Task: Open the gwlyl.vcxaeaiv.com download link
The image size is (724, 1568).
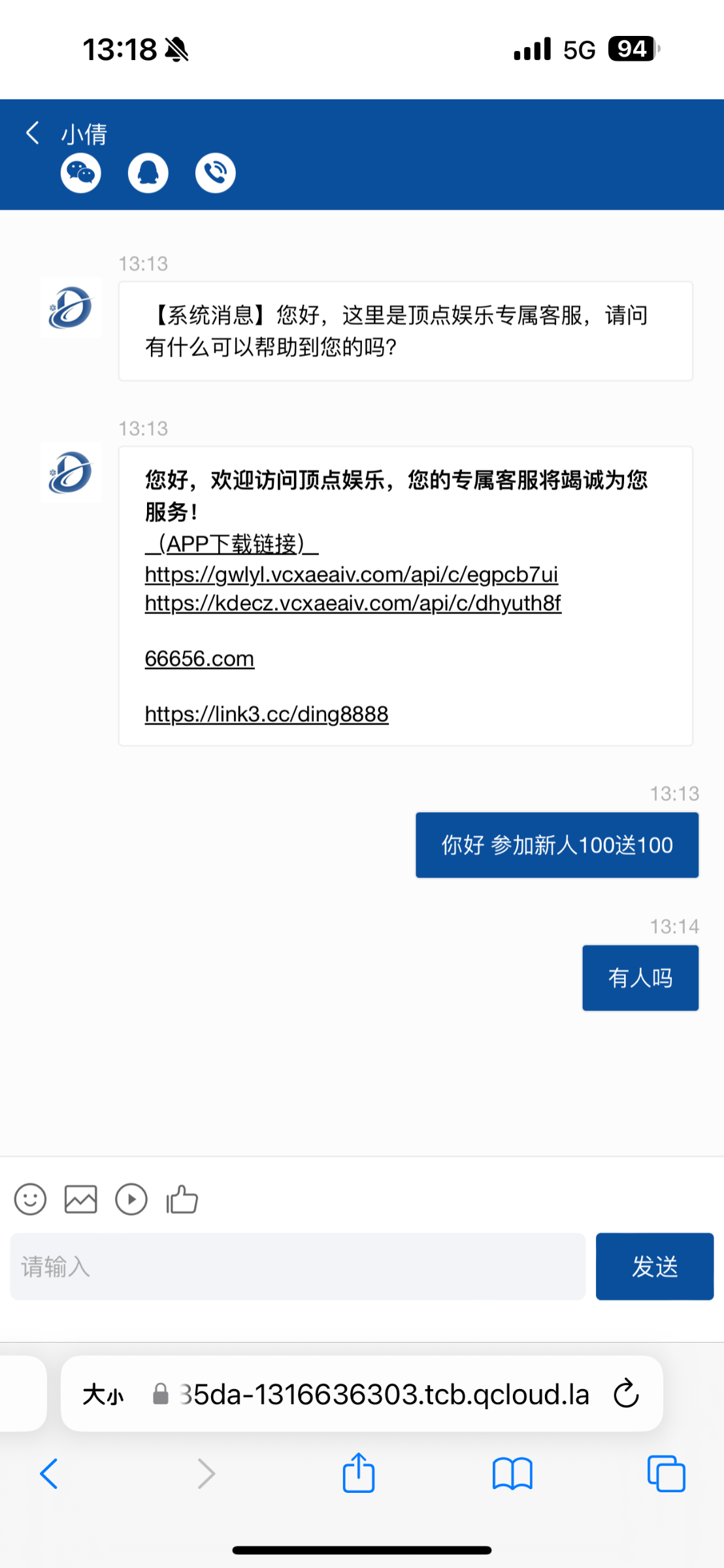Action: (352, 575)
